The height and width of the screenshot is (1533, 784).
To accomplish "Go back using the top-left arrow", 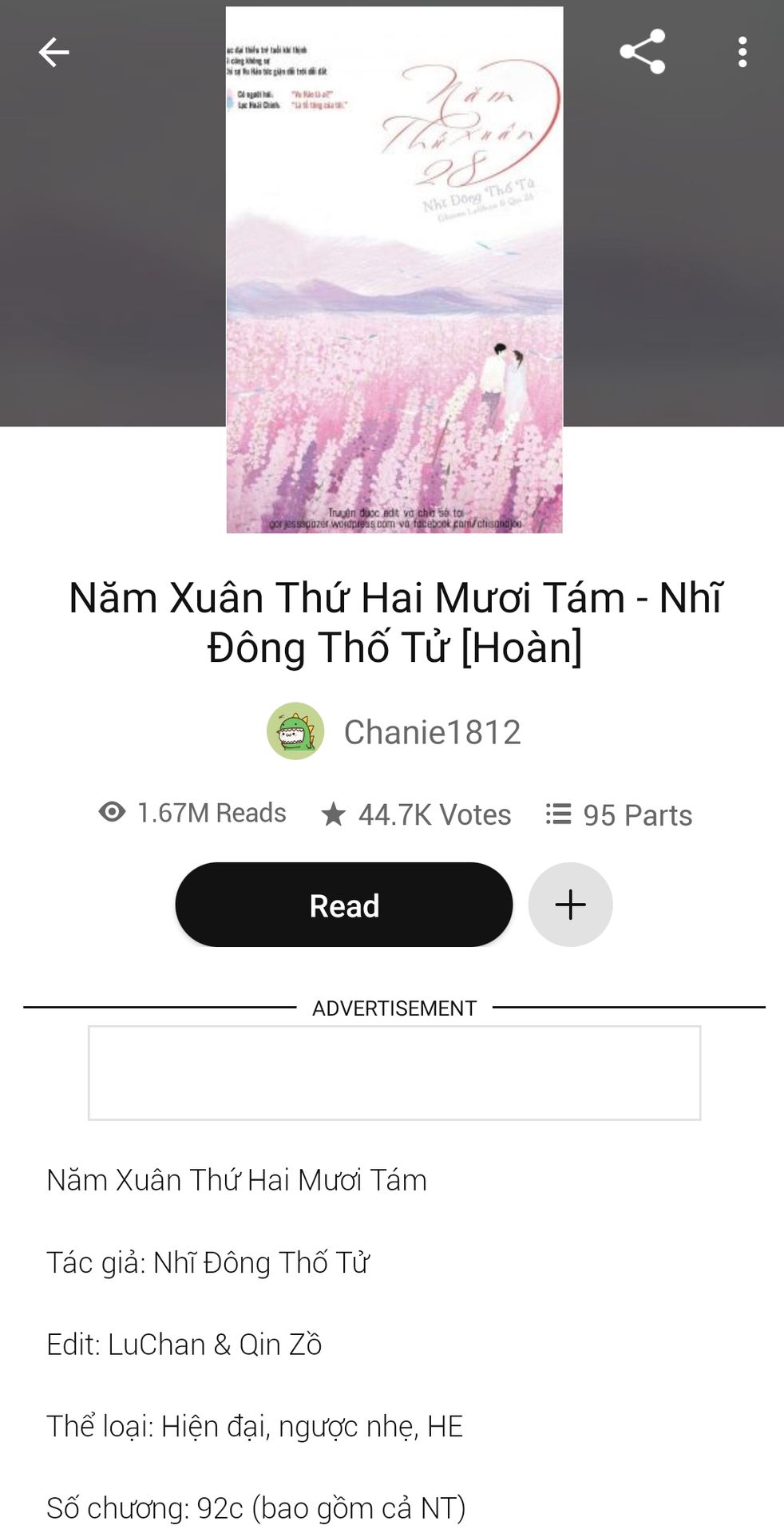I will [x=53, y=53].
